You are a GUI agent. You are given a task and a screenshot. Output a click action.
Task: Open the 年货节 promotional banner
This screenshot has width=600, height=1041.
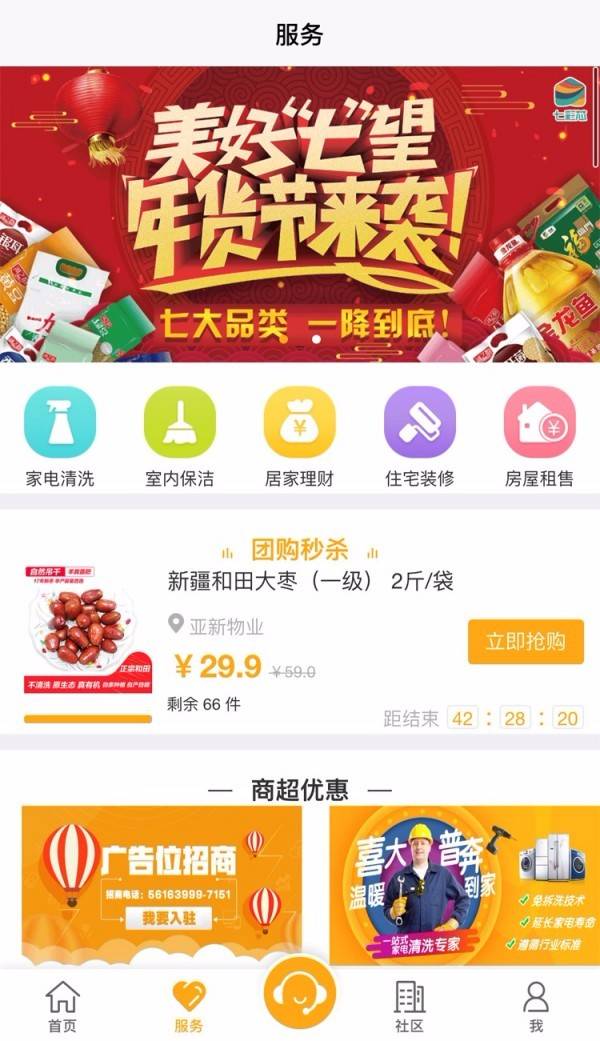tap(300, 215)
